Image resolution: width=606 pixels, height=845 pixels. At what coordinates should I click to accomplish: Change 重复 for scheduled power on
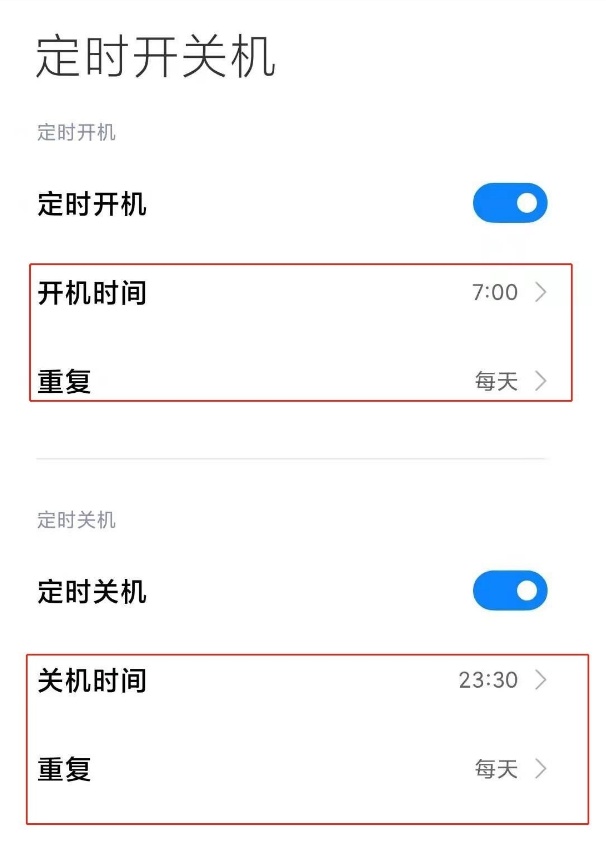click(300, 381)
